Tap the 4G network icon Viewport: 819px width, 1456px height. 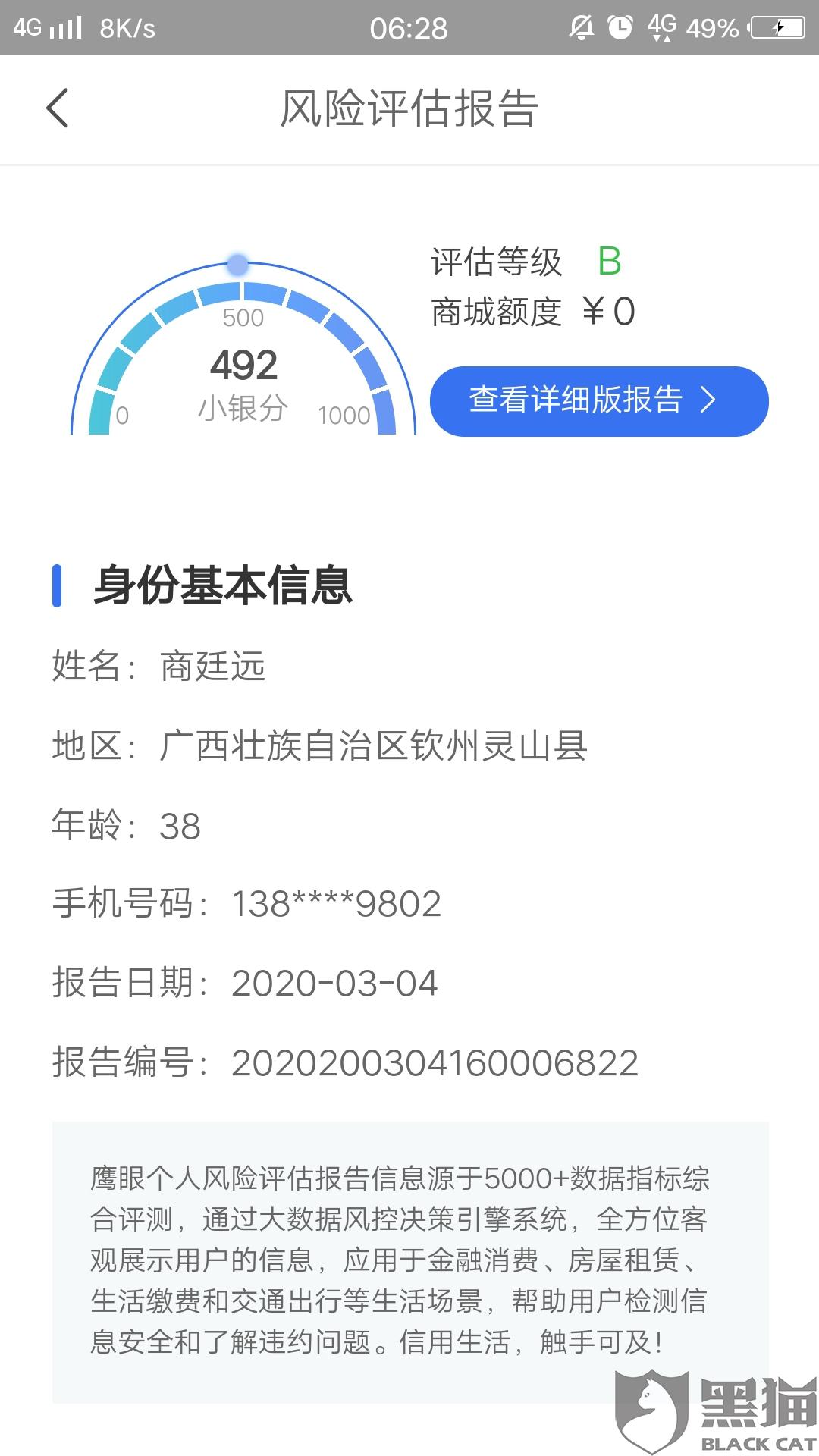(660, 27)
